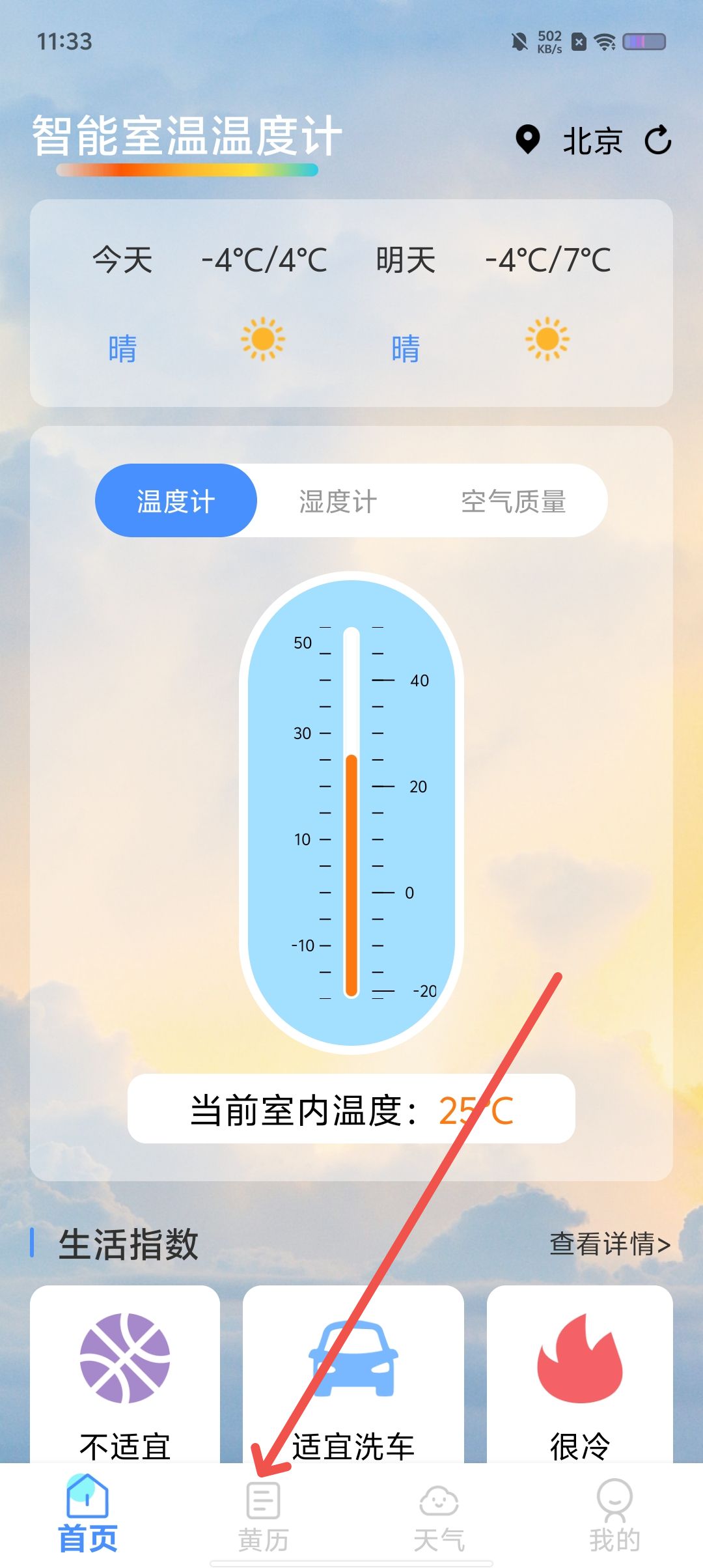Open the today and tomorrow forecast card
The width and height of the screenshot is (703, 1568).
pos(351,303)
